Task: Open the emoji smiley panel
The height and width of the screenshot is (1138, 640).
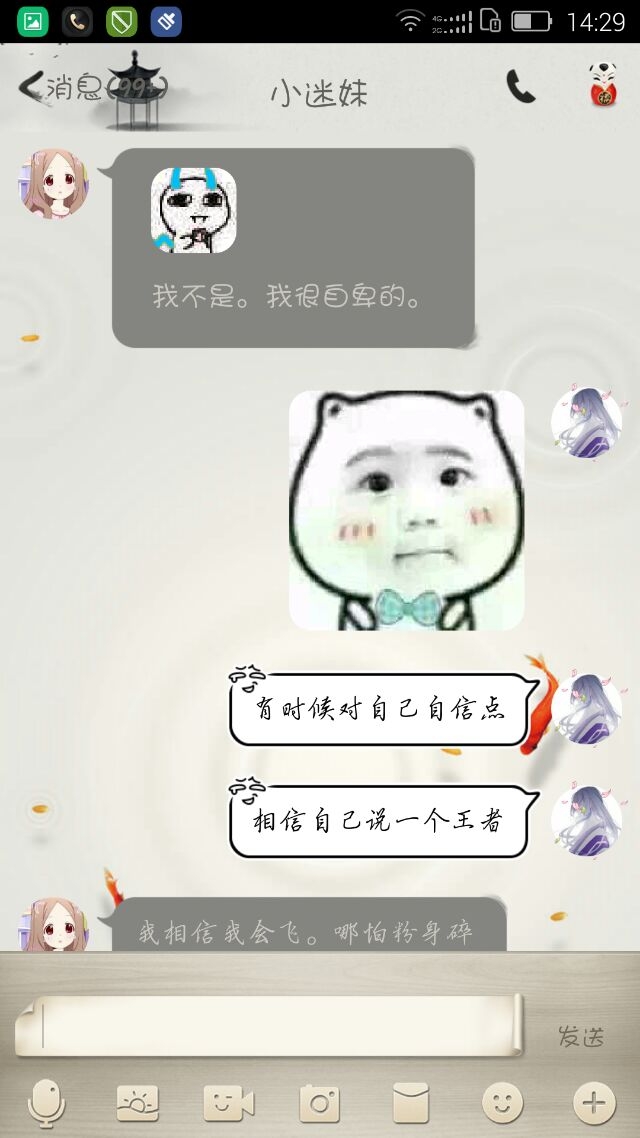Action: coord(502,1103)
